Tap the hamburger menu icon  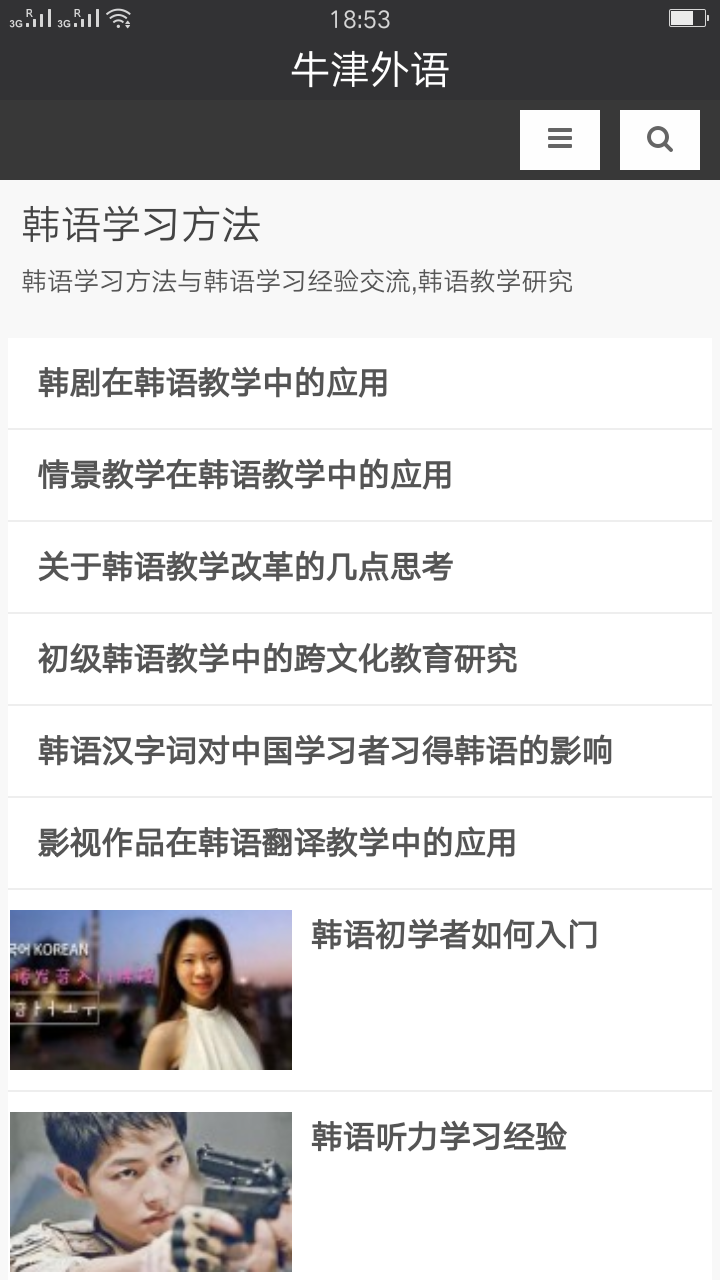(x=560, y=139)
